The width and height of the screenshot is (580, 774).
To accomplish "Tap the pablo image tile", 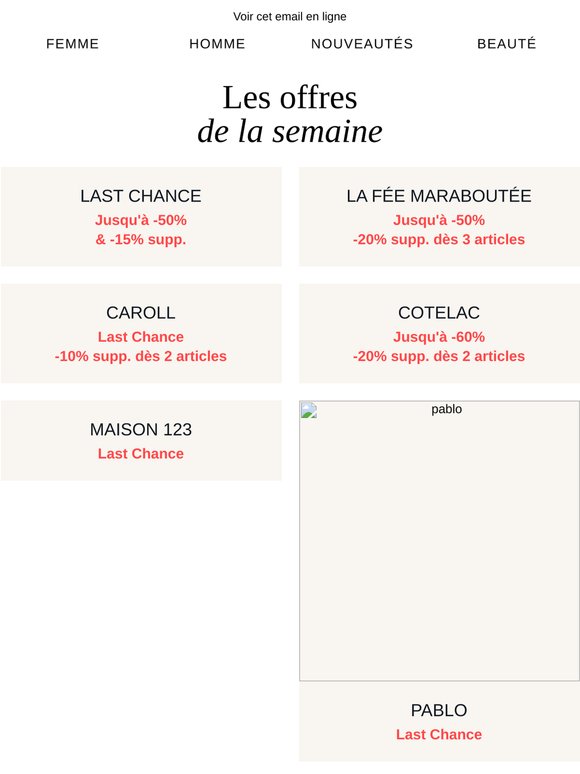I will click(439, 541).
